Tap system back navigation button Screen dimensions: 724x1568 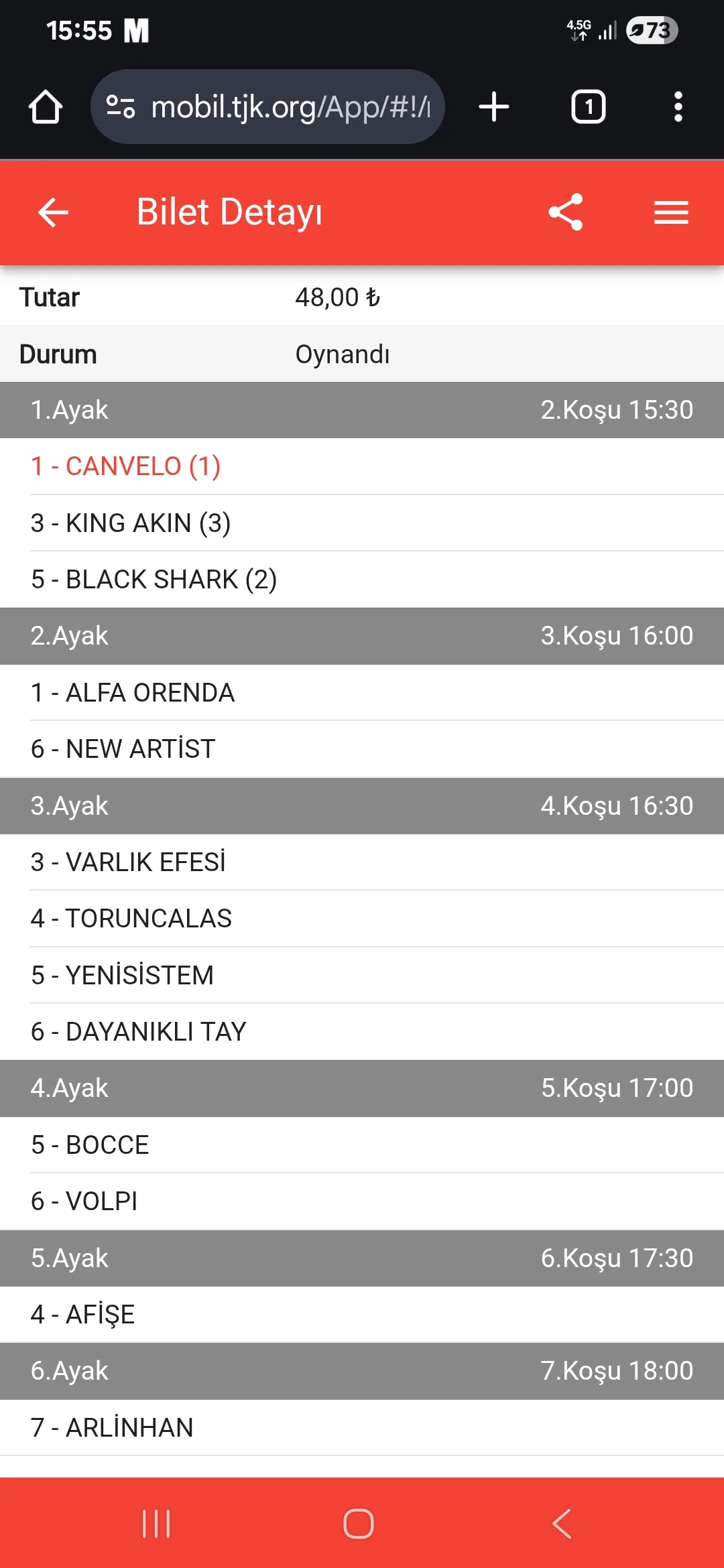coord(562,1523)
